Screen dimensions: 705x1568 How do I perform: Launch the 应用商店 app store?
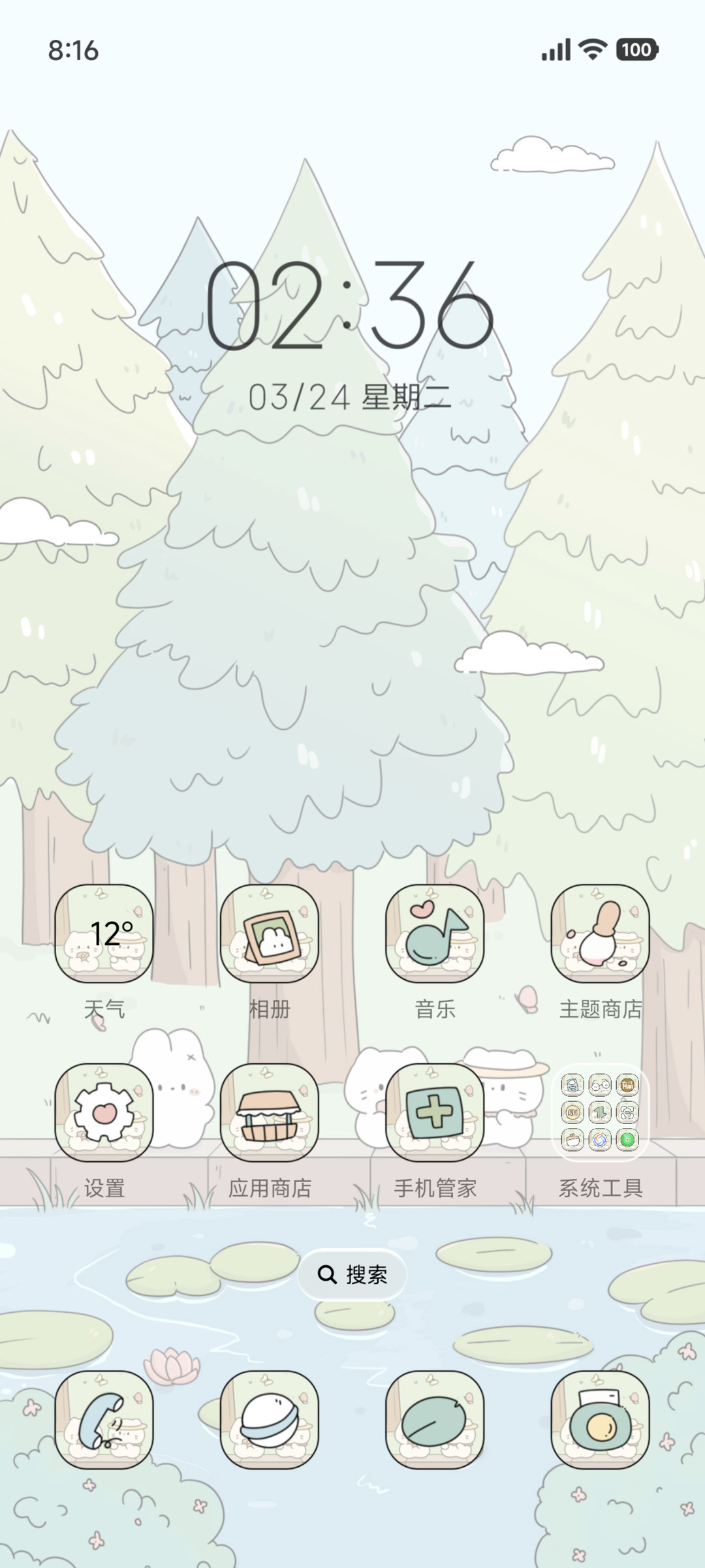(x=270, y=1112)
